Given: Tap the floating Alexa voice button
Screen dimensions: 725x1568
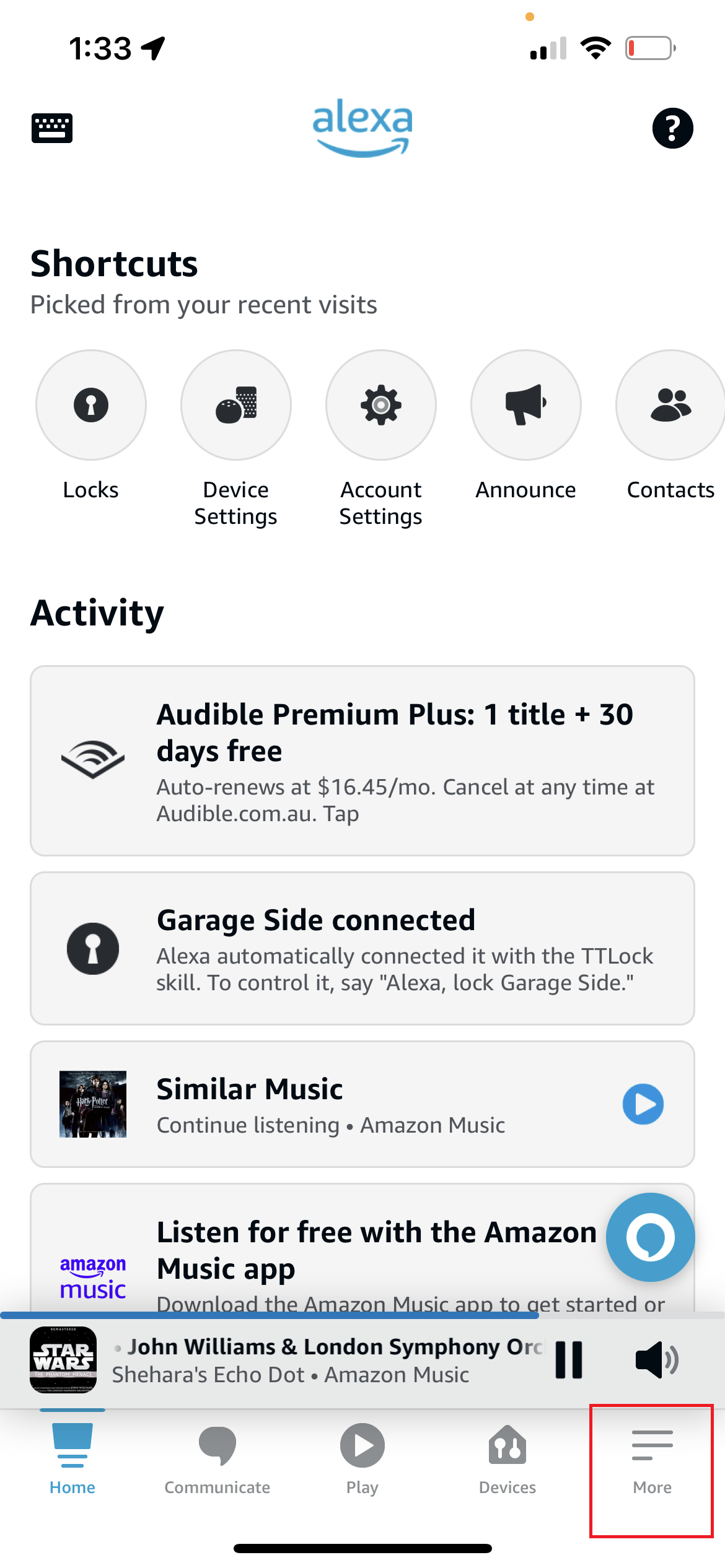Looking at the screenshot, I should (x=650, y=1237).
